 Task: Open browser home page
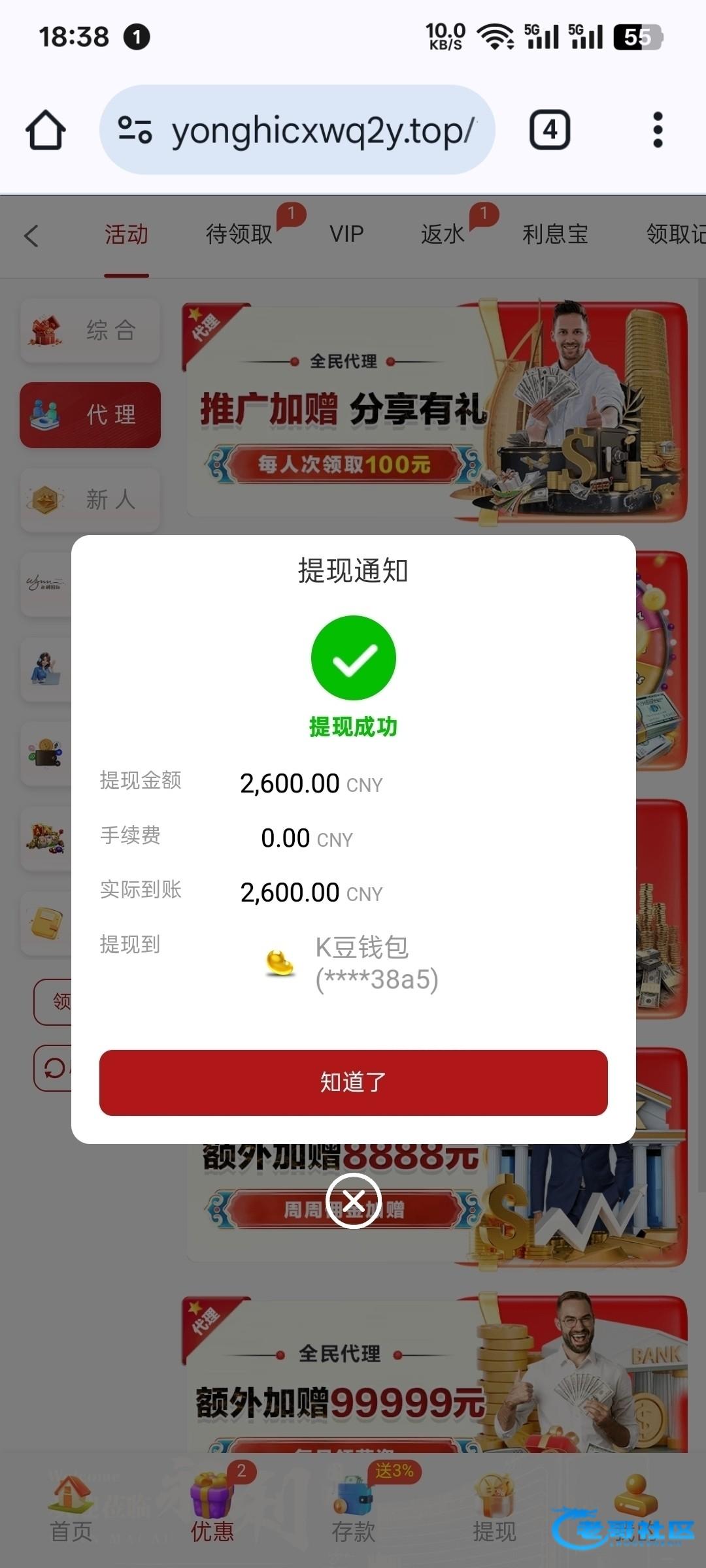point(46,130)
